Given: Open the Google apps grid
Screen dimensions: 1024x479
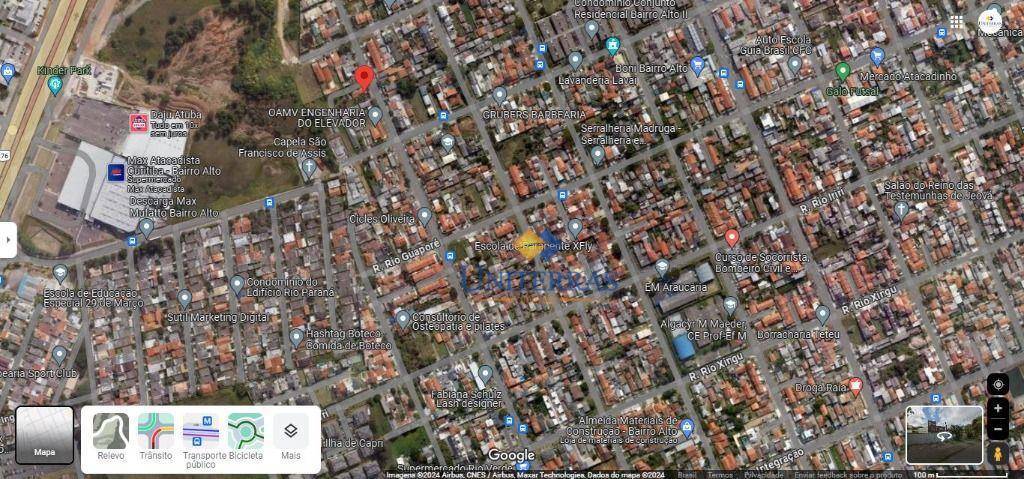Looking at the screenshot, I should [x=957, y=21].
